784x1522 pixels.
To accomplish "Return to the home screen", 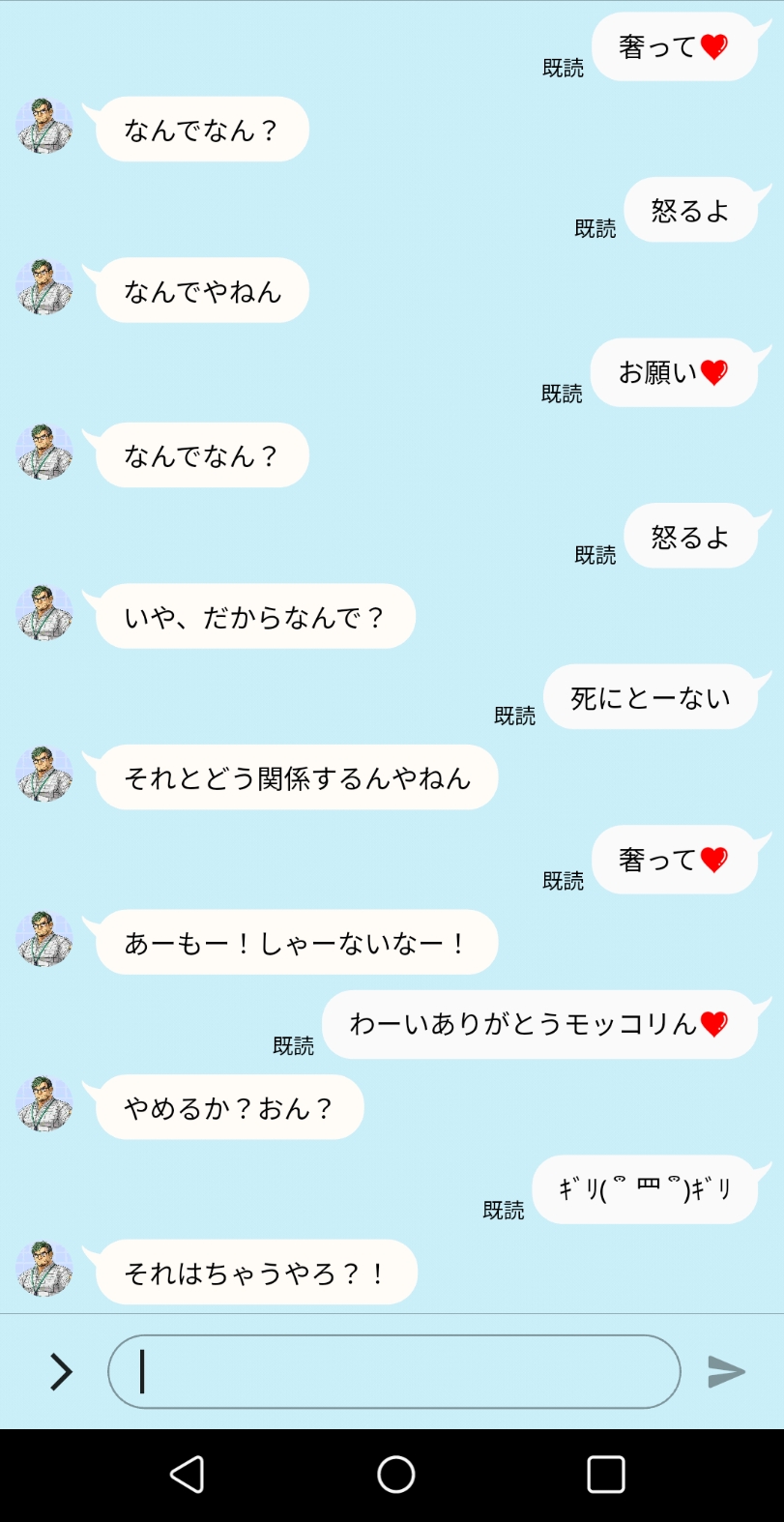I will click(395, 1475).
